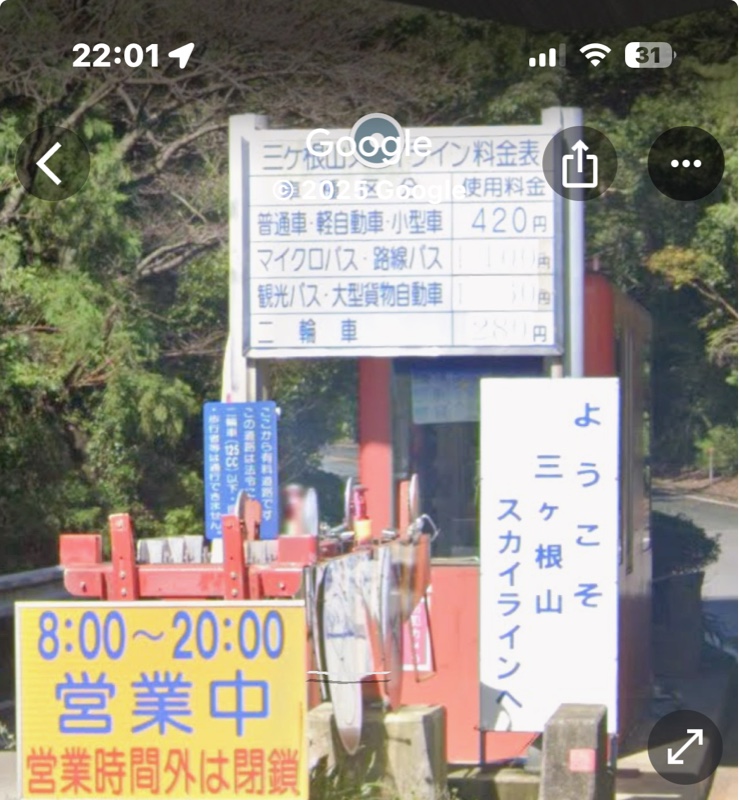Screen dimensions: 739x800
Task: Open the more options menu
Action: 685,164
